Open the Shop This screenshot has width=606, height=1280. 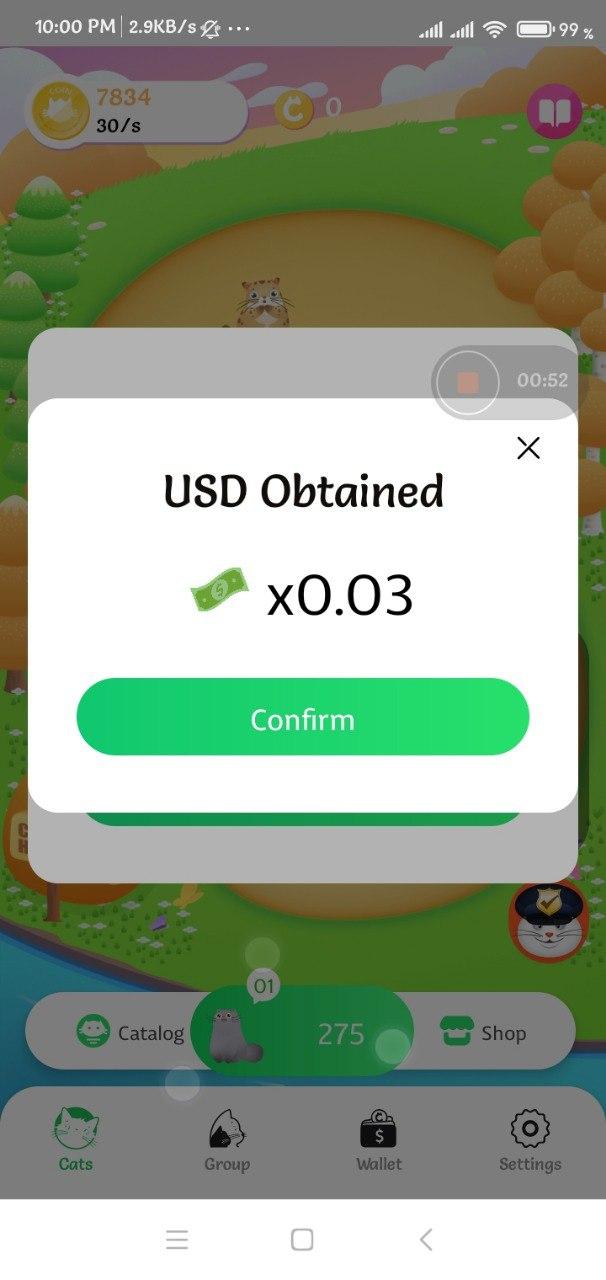coord(484,1032)
